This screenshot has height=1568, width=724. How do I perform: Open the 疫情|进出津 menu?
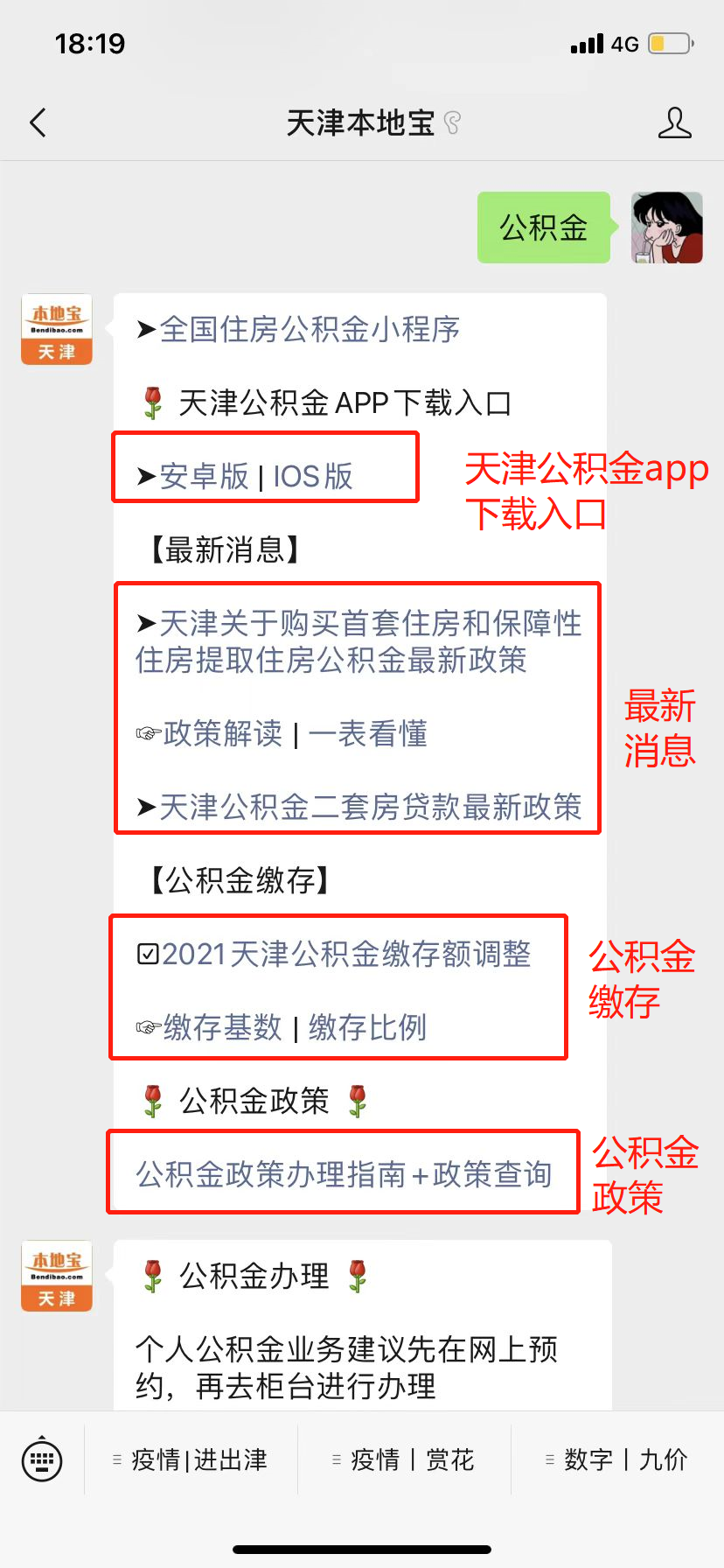[x=191, y=1459]
